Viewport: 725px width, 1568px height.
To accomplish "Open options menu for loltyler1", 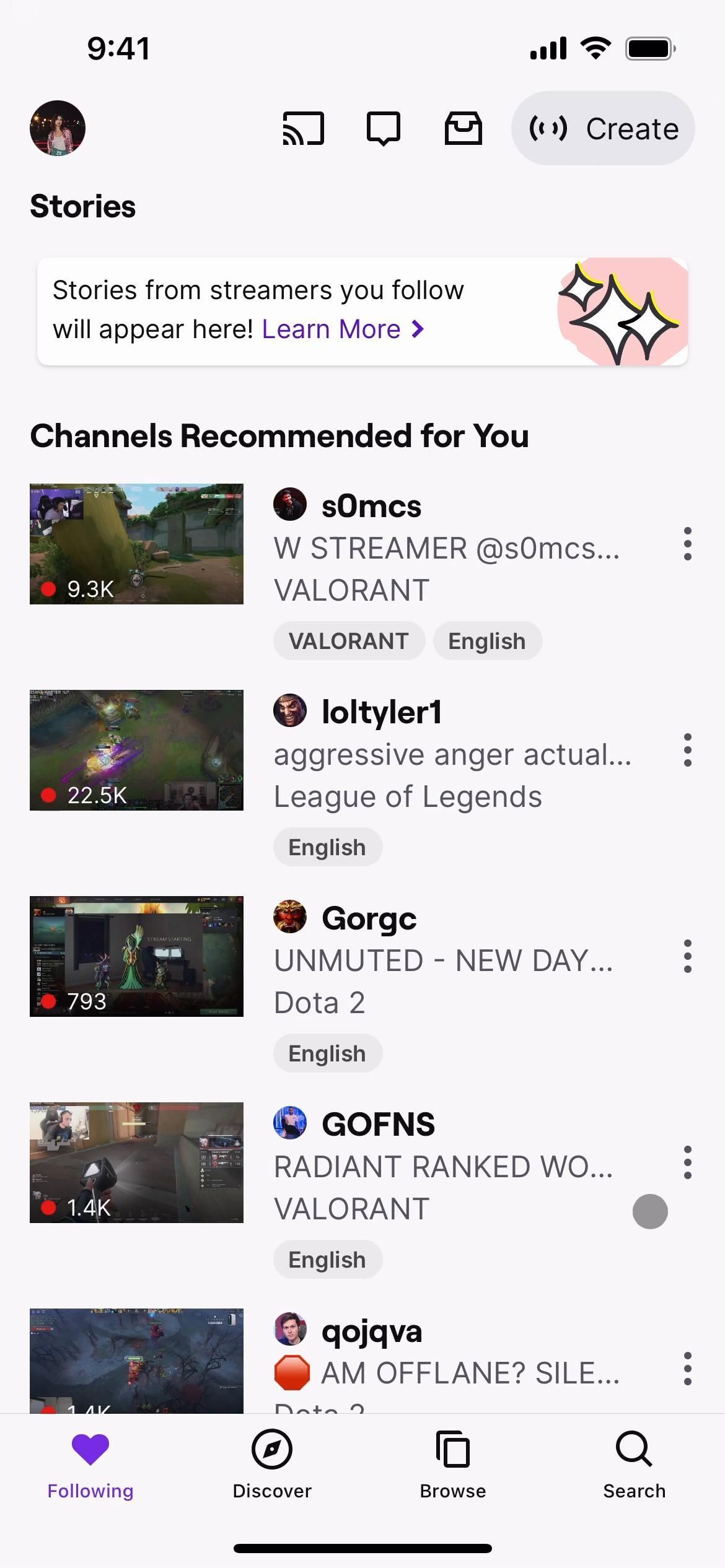I will tap(687, 750).
